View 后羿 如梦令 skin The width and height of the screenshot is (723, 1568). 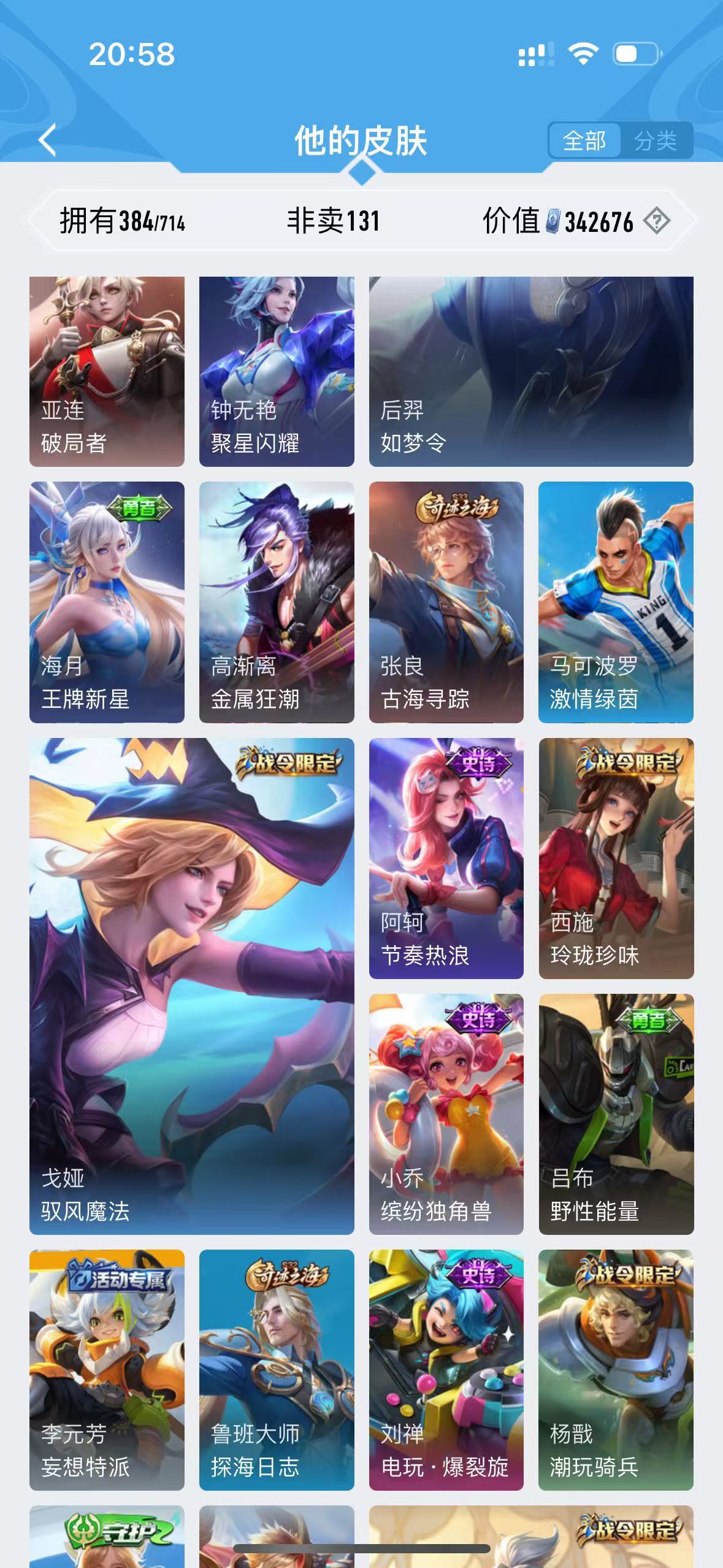pos(531,371)
